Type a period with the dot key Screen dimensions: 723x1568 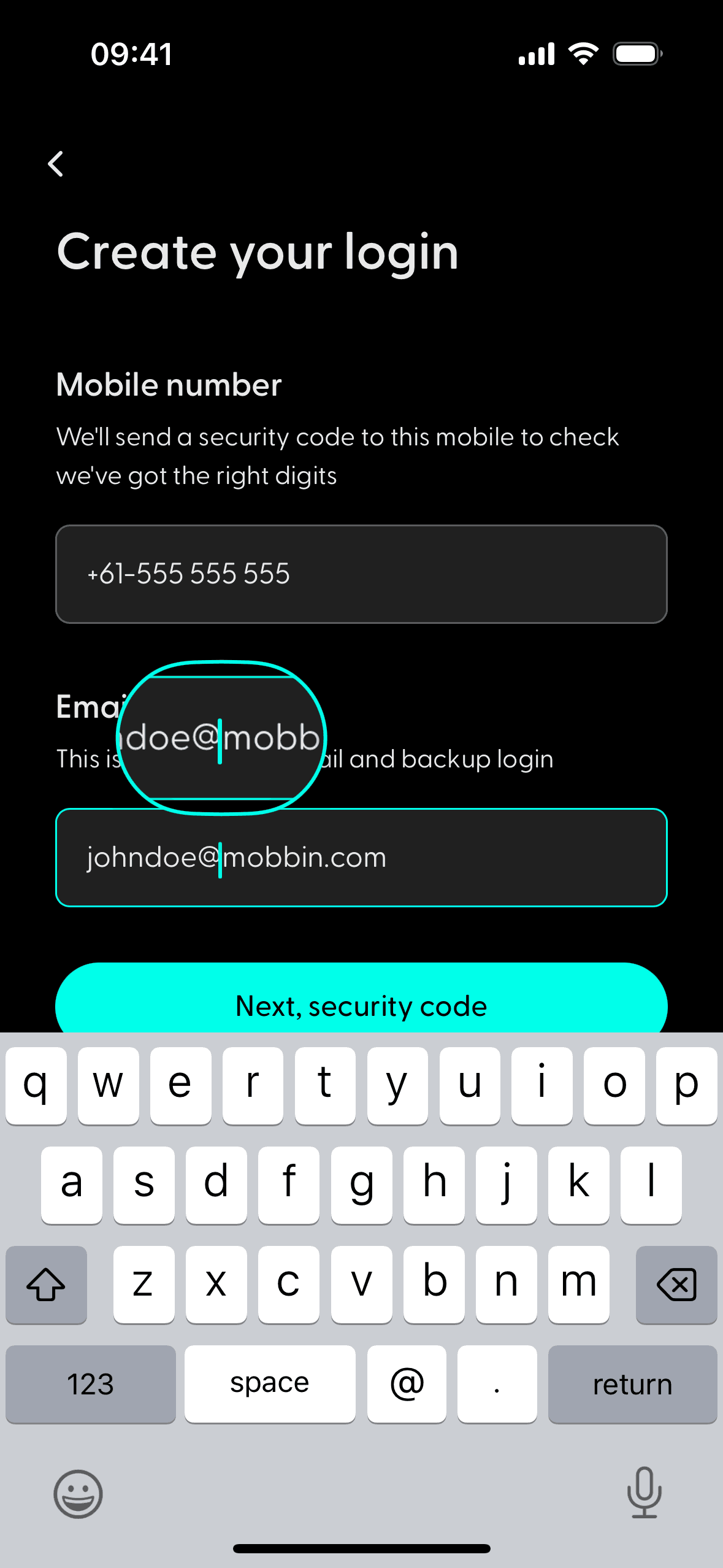click(x=497, y=1384)
